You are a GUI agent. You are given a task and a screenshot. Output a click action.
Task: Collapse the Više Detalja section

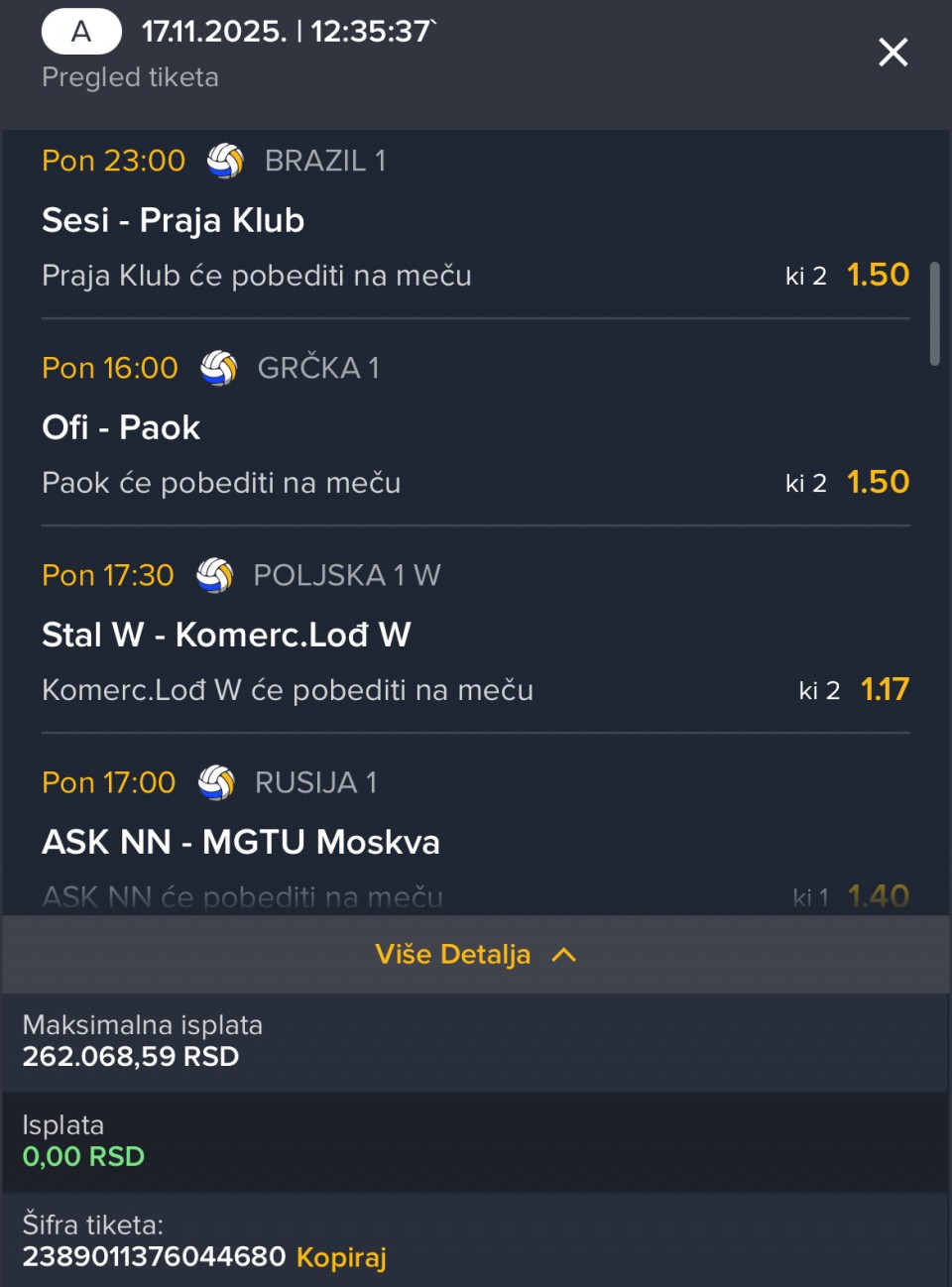click(476, 955)
